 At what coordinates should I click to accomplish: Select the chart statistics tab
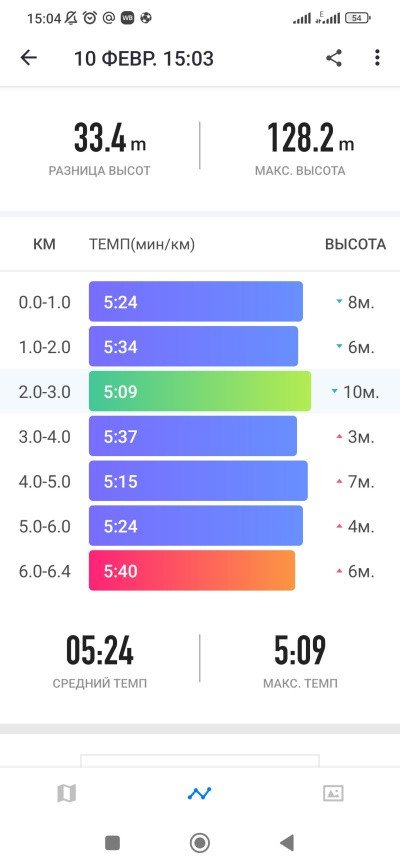(x=199, y=793)
